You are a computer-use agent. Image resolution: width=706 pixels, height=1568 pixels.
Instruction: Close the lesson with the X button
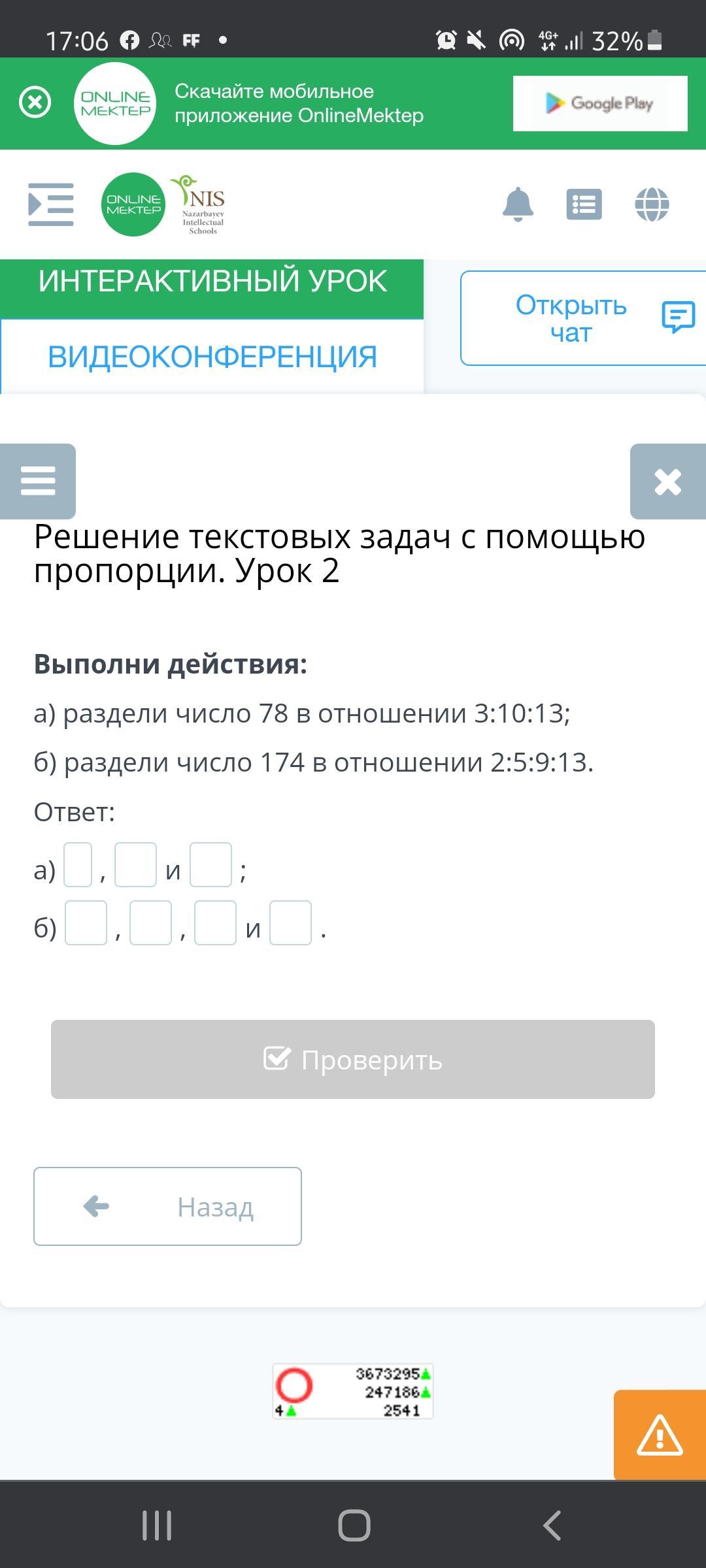(668, 482)
